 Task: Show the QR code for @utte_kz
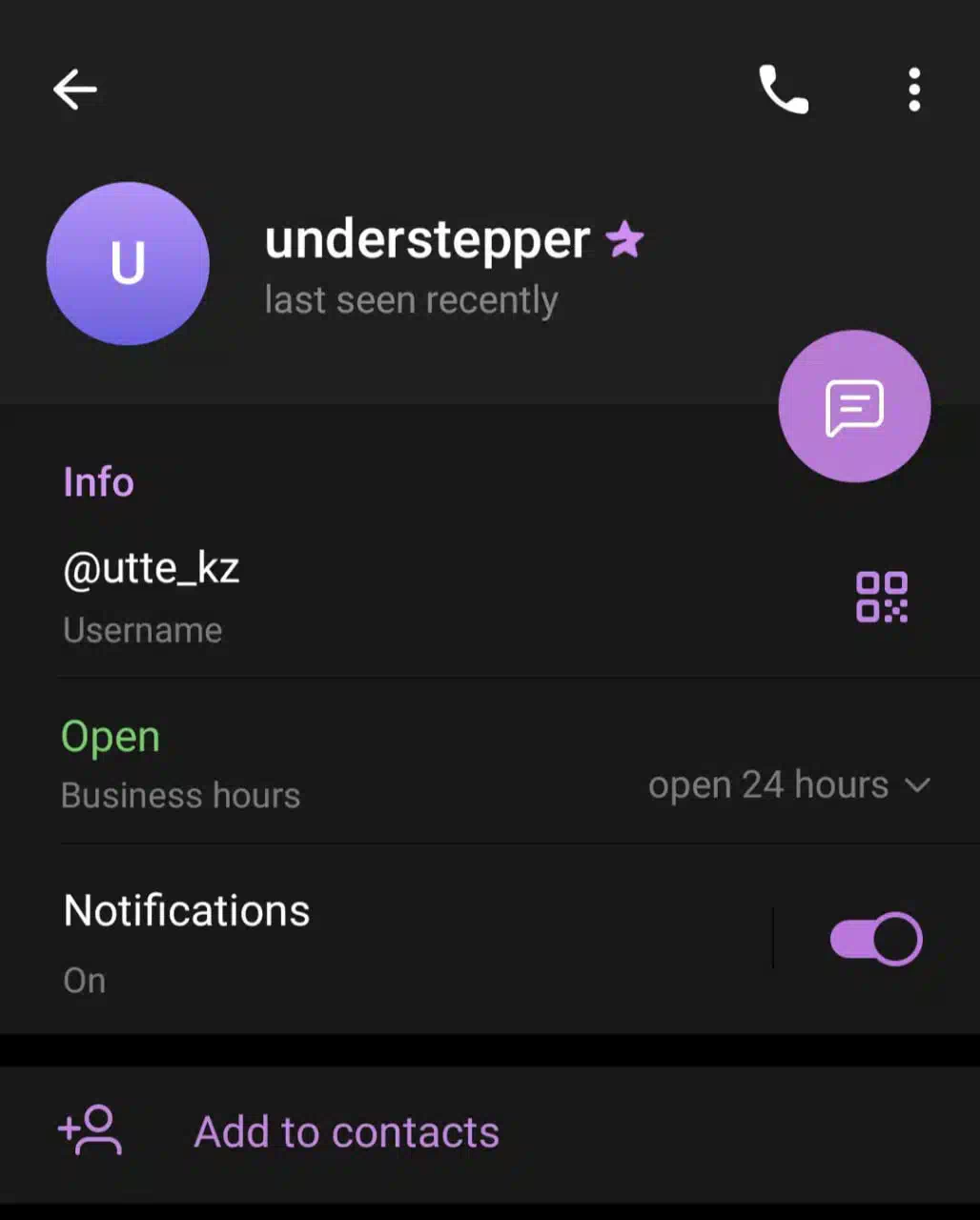[x=881, y=597]
